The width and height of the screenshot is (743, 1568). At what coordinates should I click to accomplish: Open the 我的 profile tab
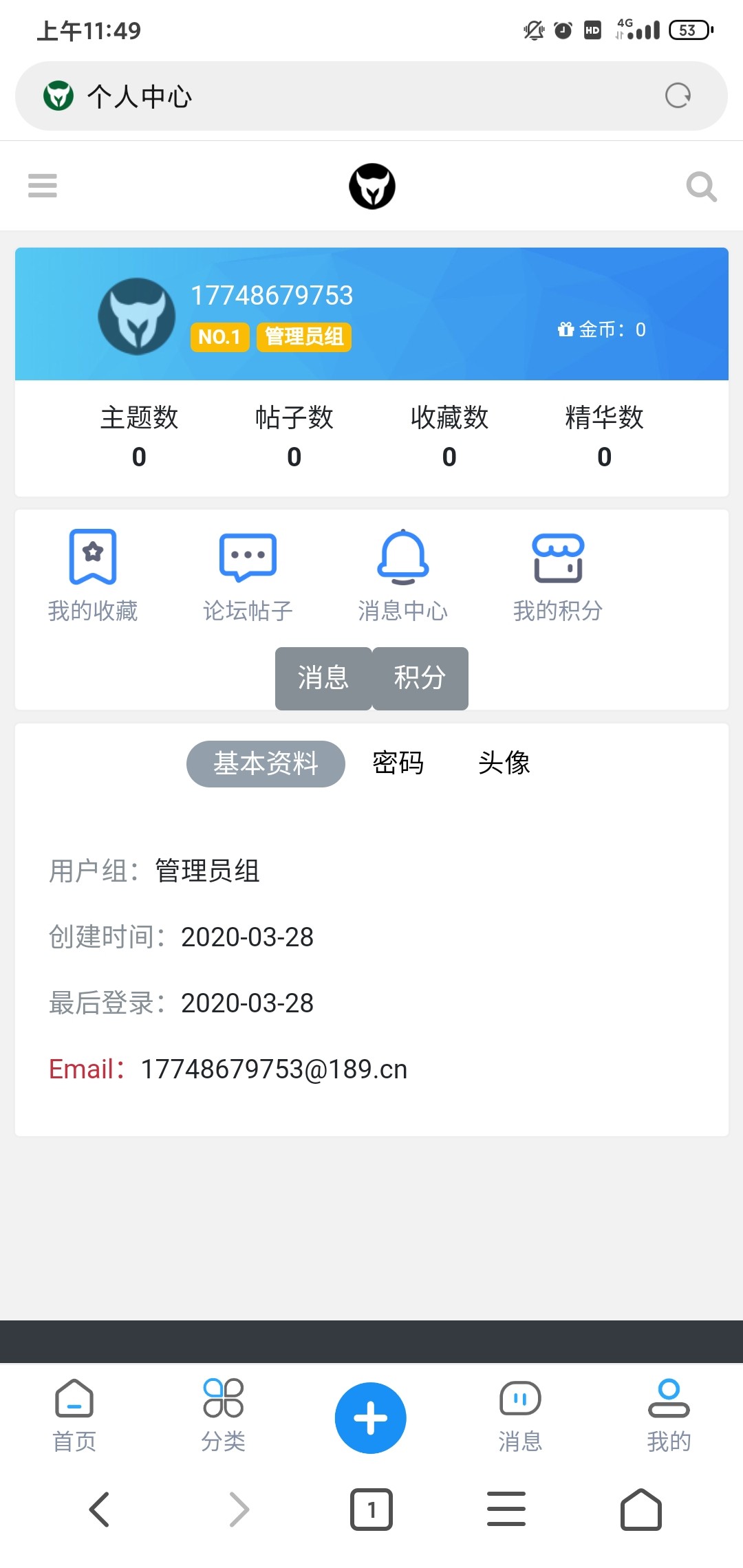click(x=669, y=1417)
